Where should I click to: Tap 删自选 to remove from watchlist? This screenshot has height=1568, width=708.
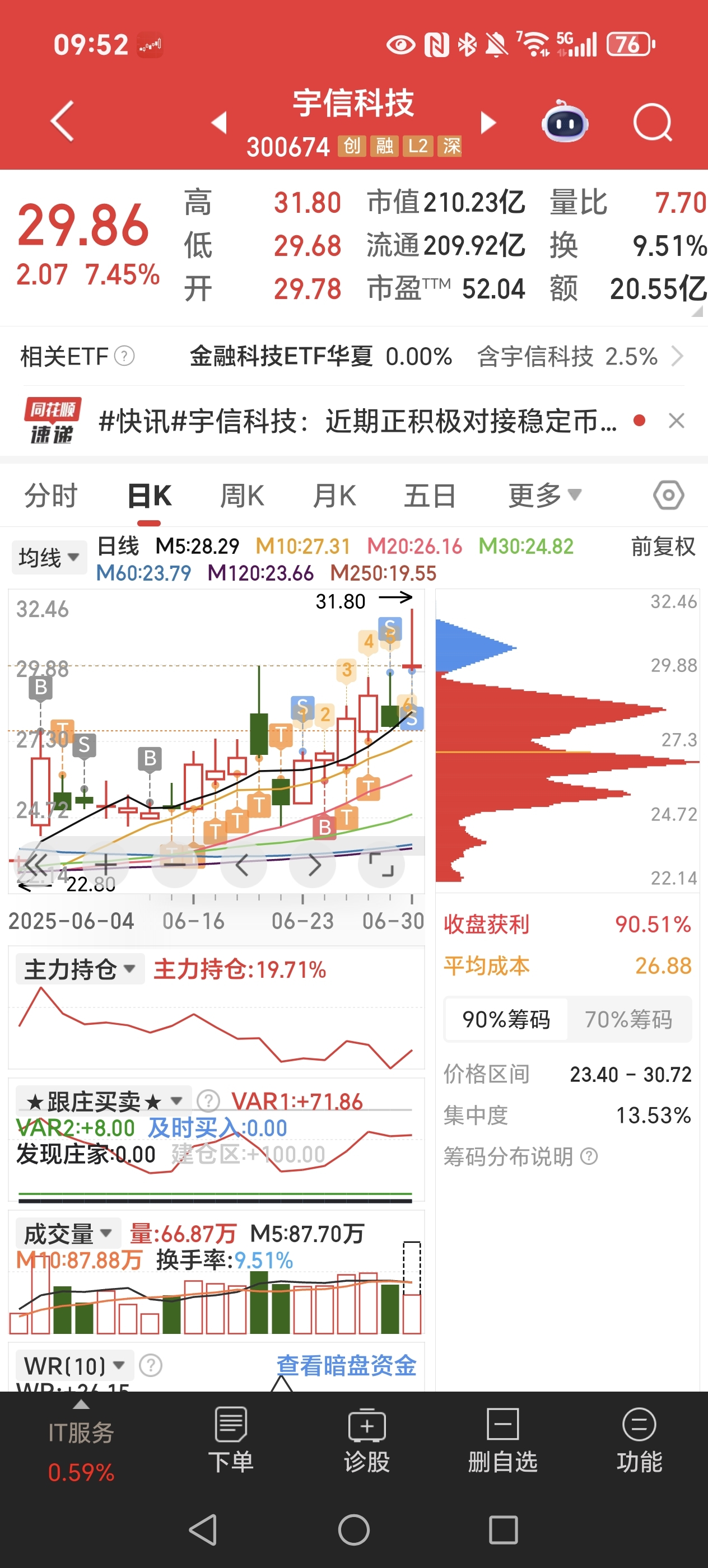pyautogui.click(x=503, y=1440)
